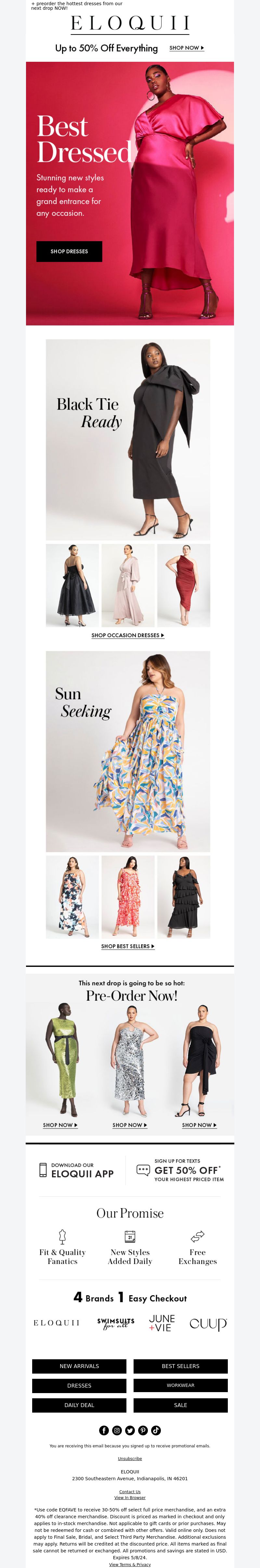Open the TikTok icon

156,1430
